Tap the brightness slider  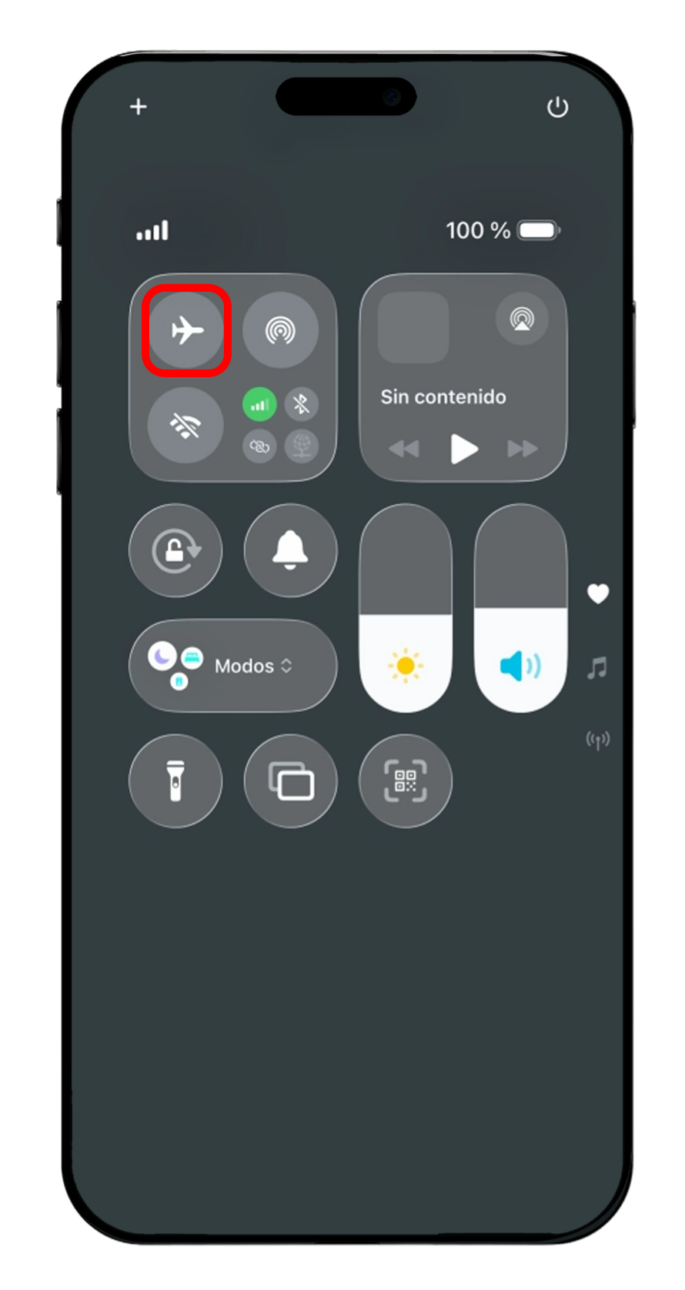pos(405,609)
